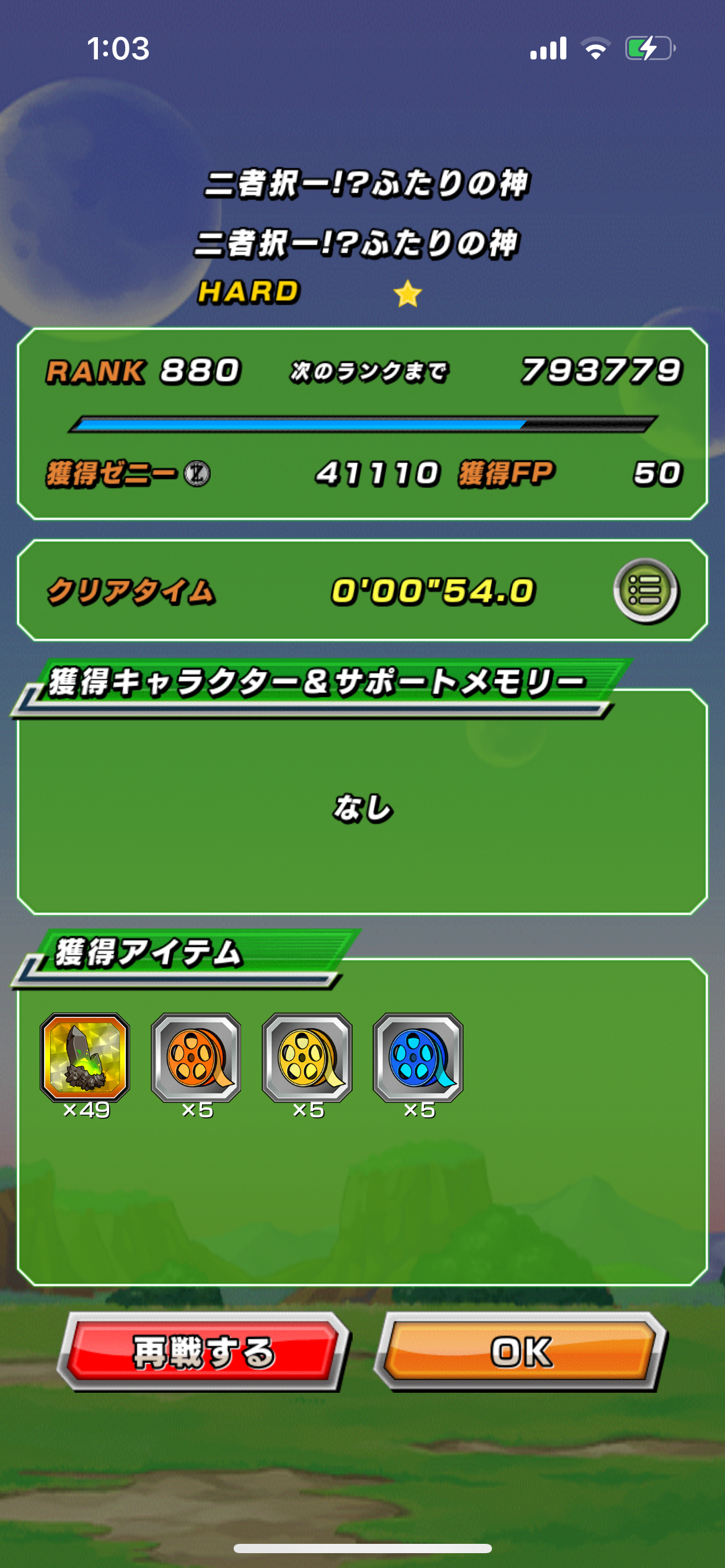Confirm results with the OK button
This screenshot has width=725, height=1568.
521,1352
